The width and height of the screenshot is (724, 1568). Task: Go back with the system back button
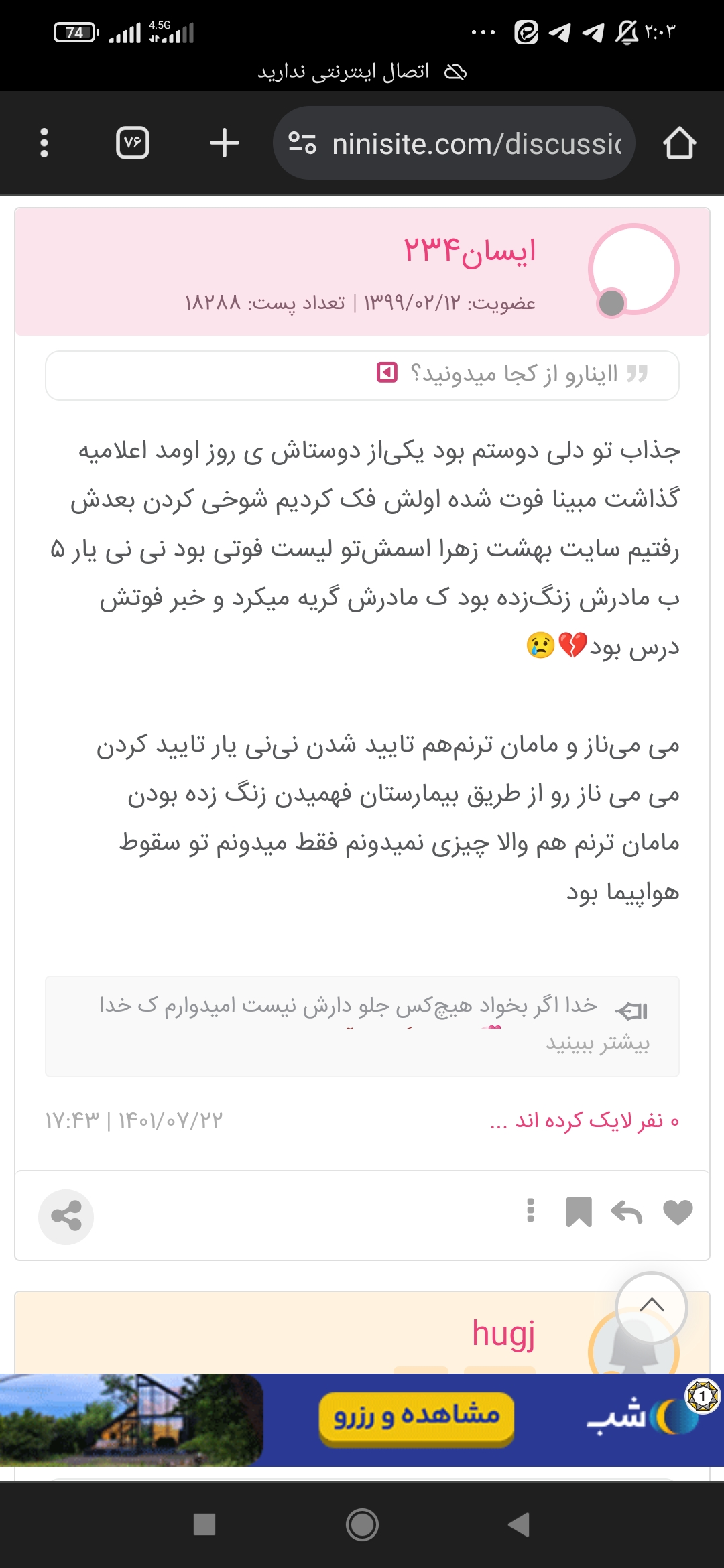click(519, 1524)
